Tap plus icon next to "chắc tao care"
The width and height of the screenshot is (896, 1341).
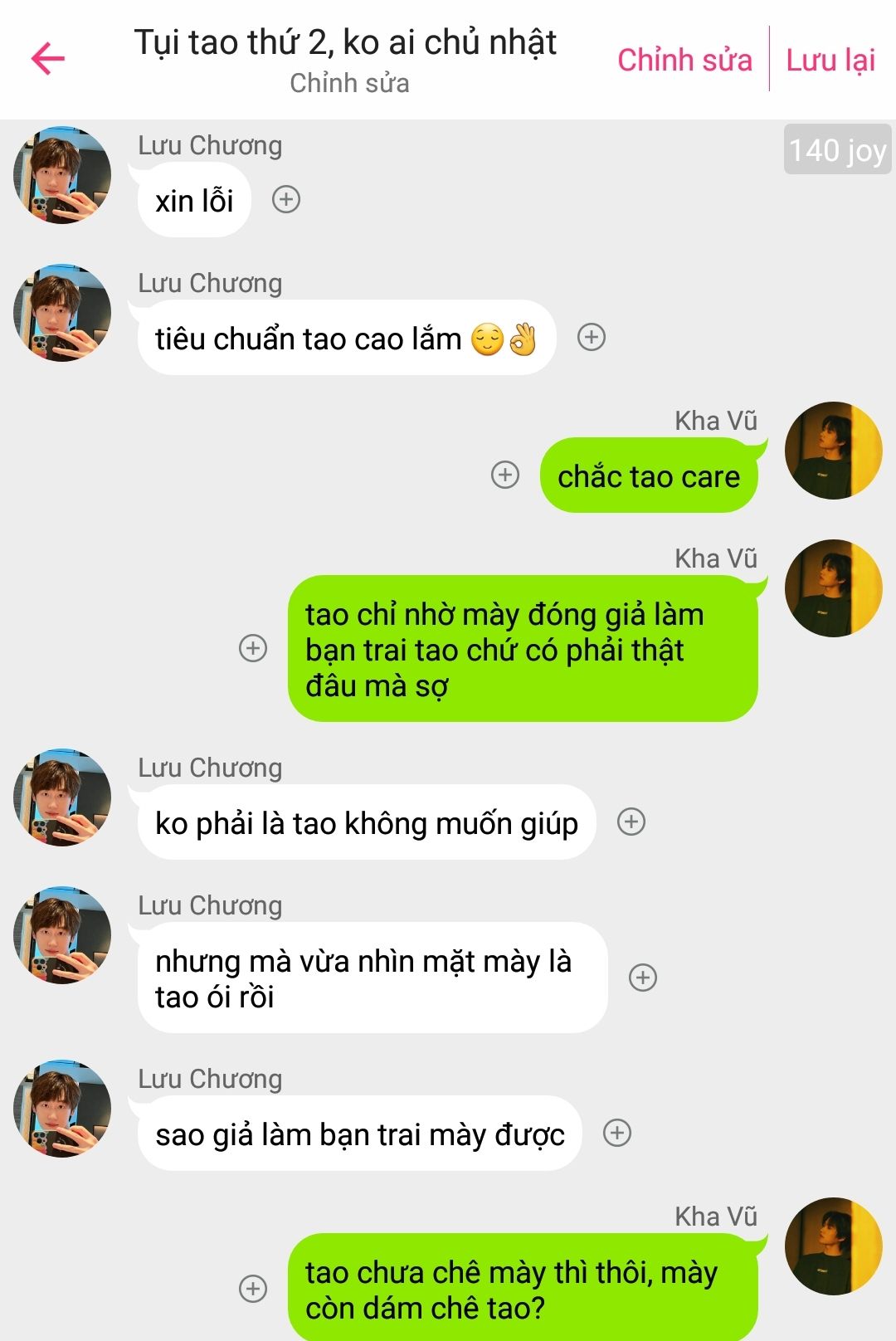[x=505, y=475]
